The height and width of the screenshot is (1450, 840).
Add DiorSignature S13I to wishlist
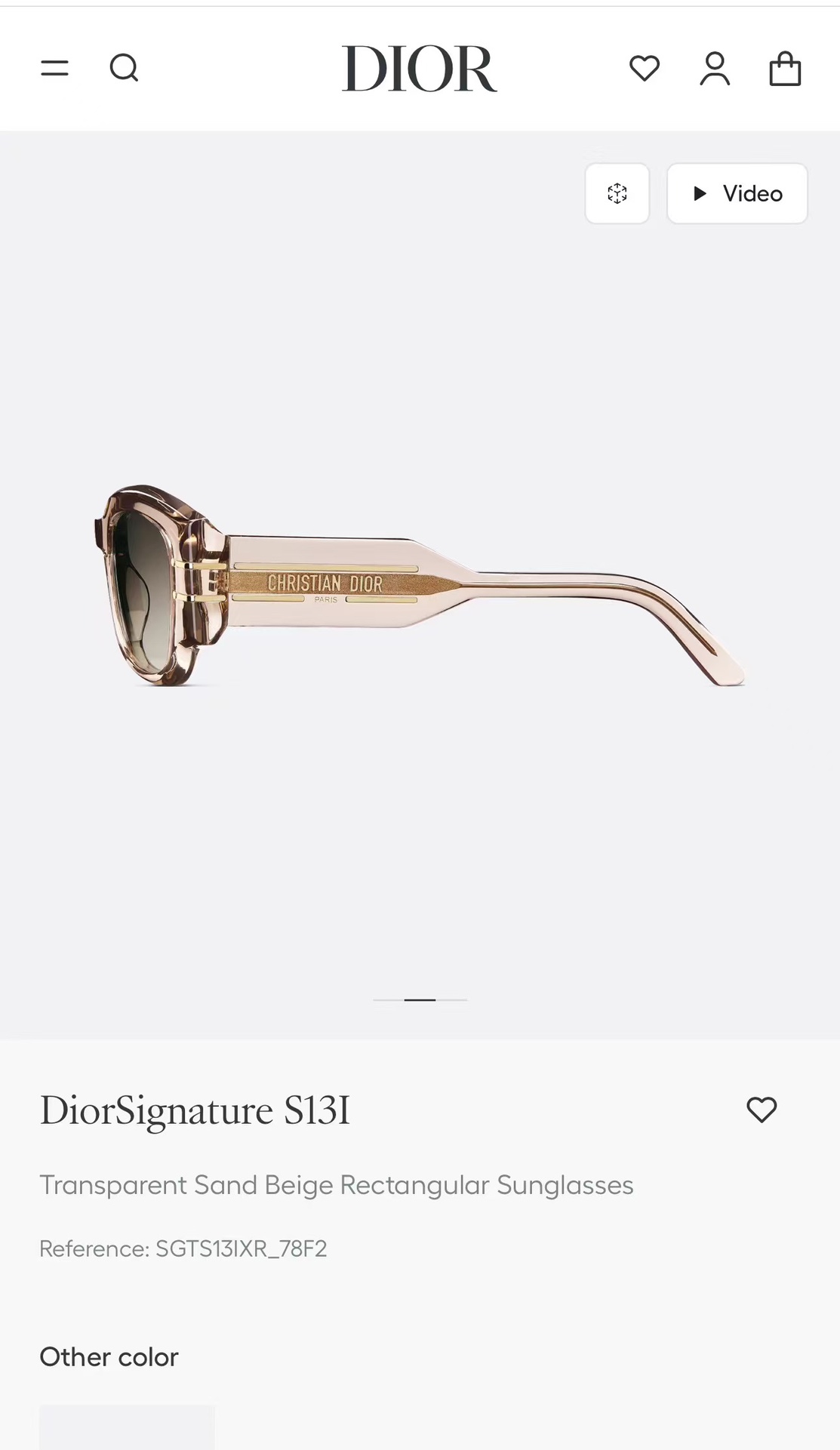[x=762, y=1110]
